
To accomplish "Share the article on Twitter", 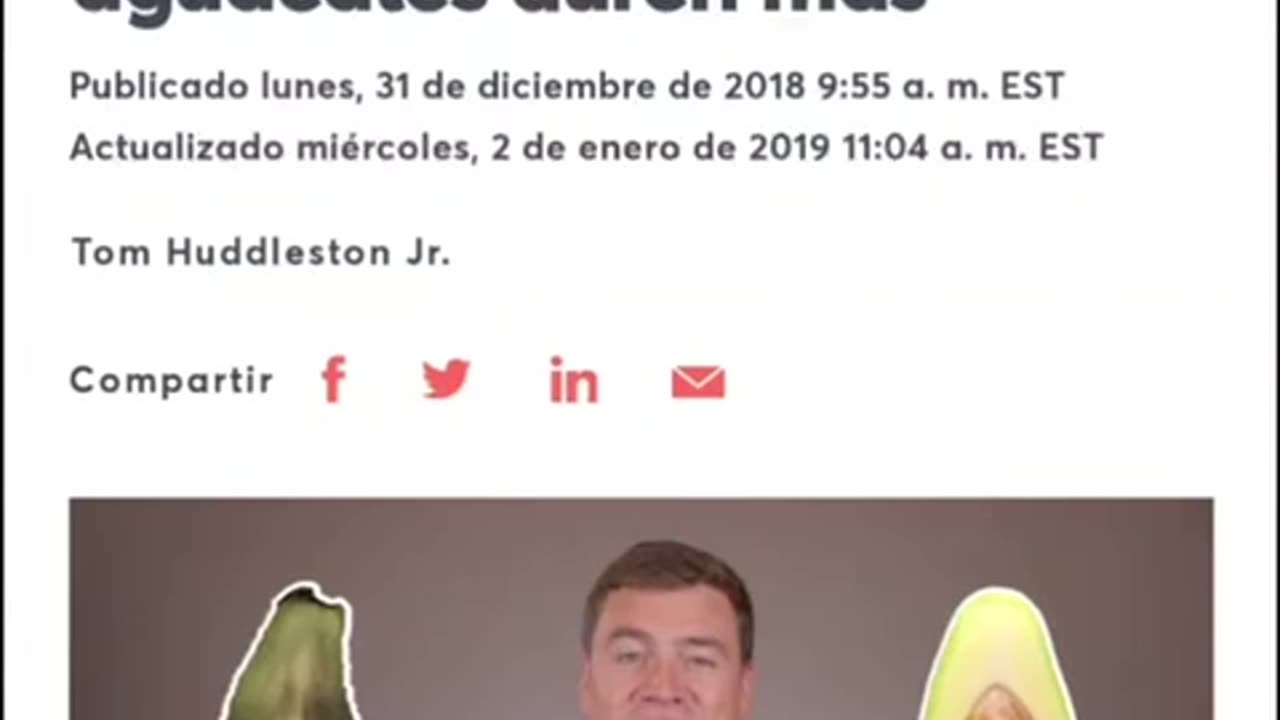I will [x=446, y=380].
